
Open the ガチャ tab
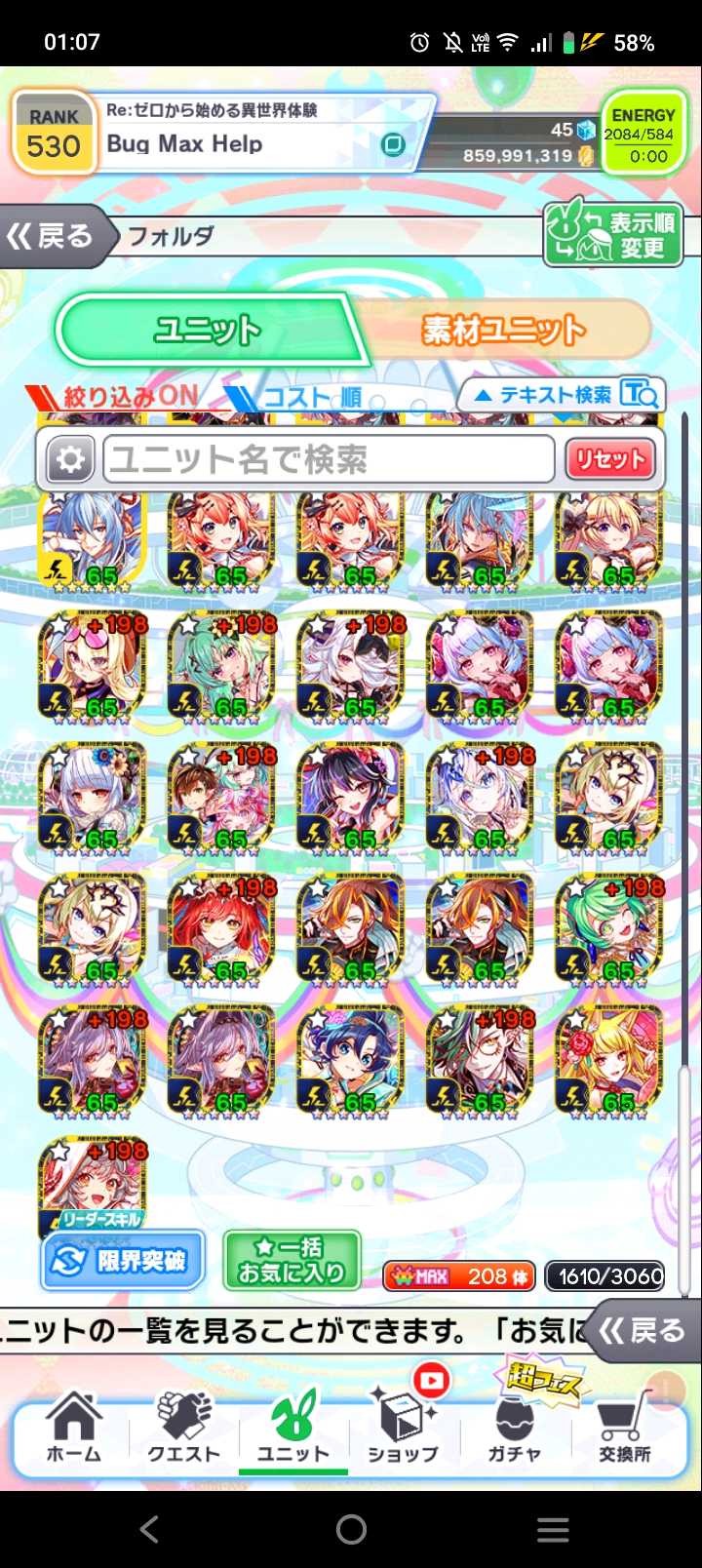pos(514,1427)
